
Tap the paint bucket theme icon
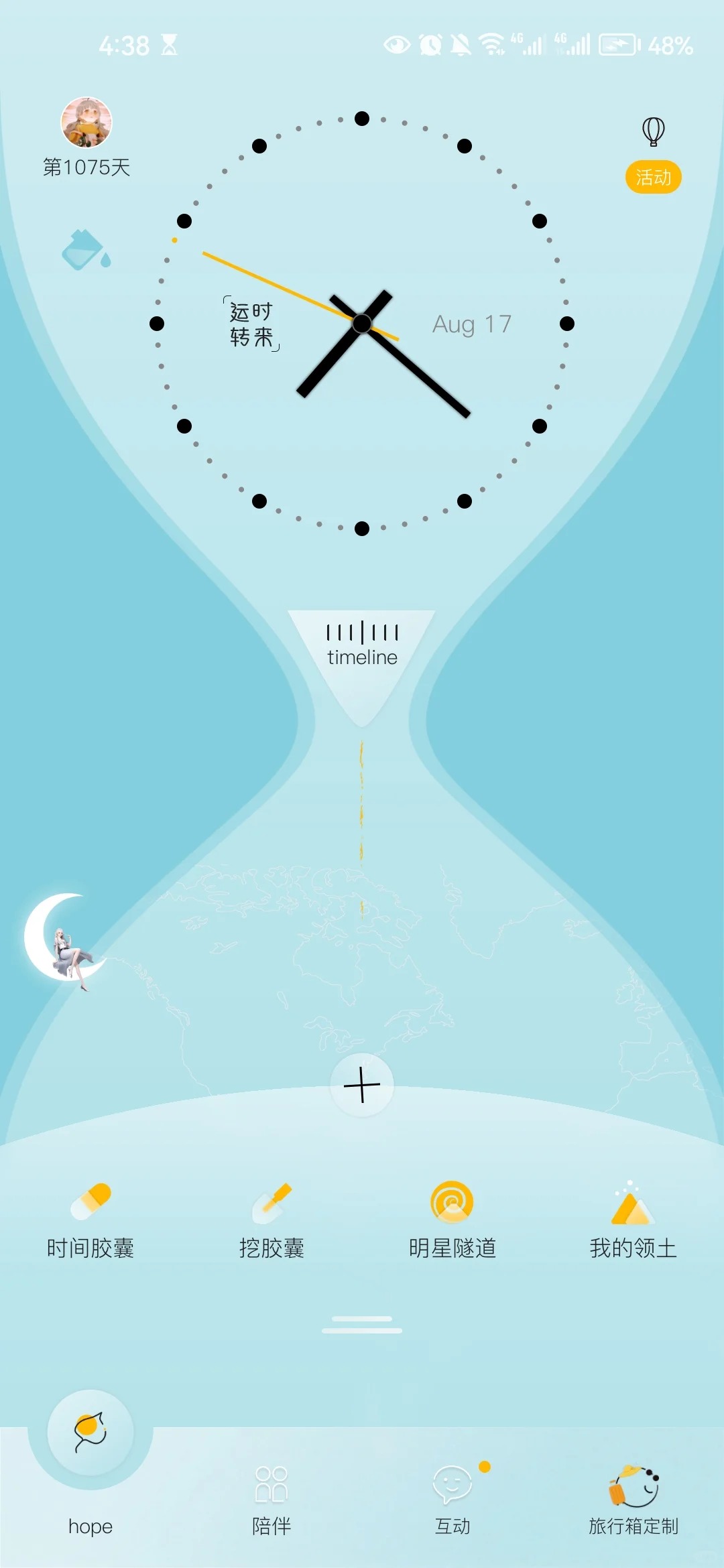[x=86, y=250]
